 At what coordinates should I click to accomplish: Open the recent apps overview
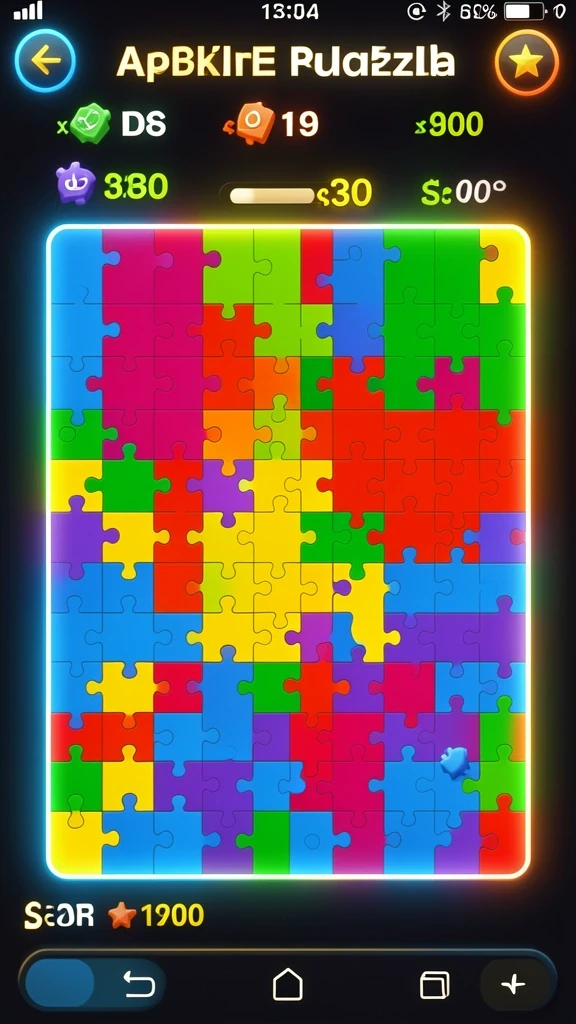[x=434, y=985]
